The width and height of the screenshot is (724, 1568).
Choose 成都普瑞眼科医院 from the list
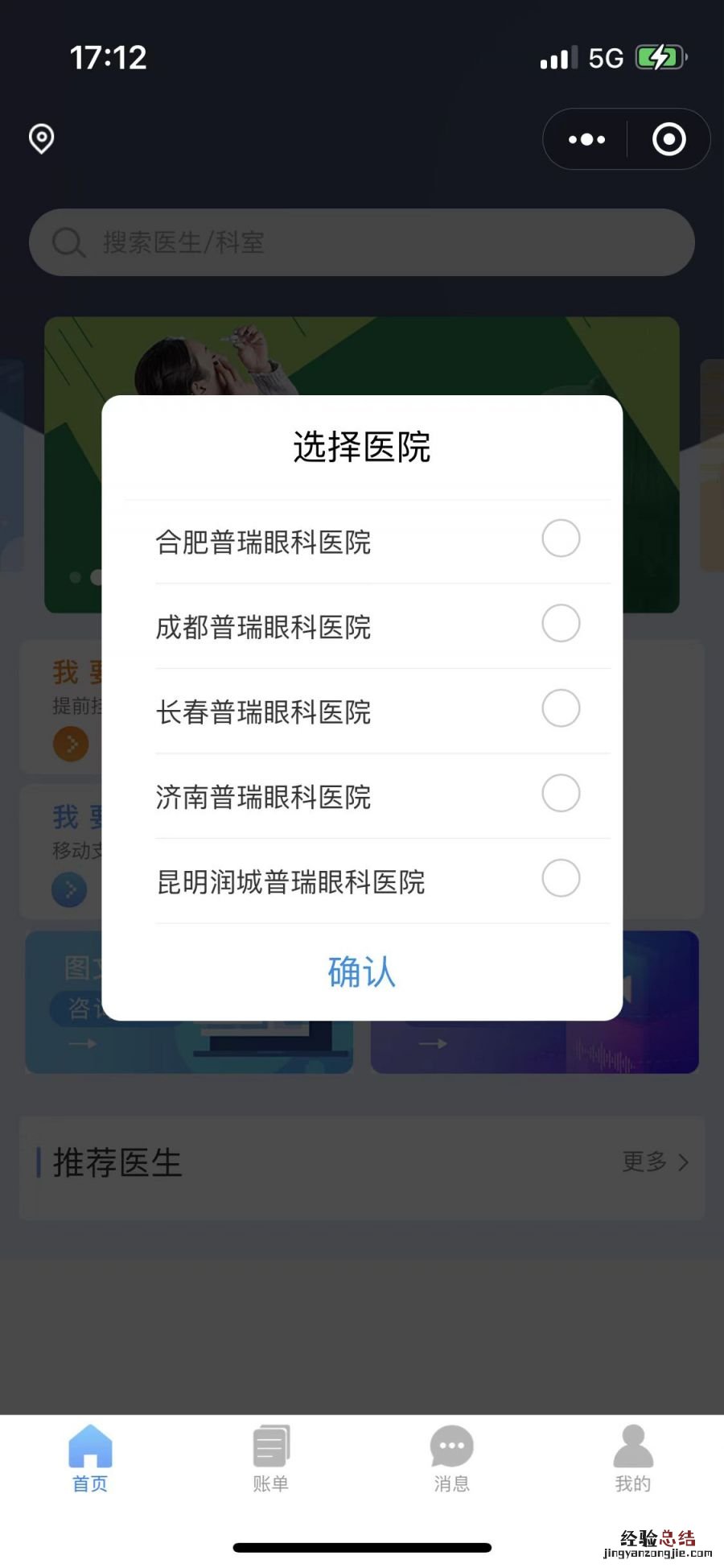(x=561, y=624)
